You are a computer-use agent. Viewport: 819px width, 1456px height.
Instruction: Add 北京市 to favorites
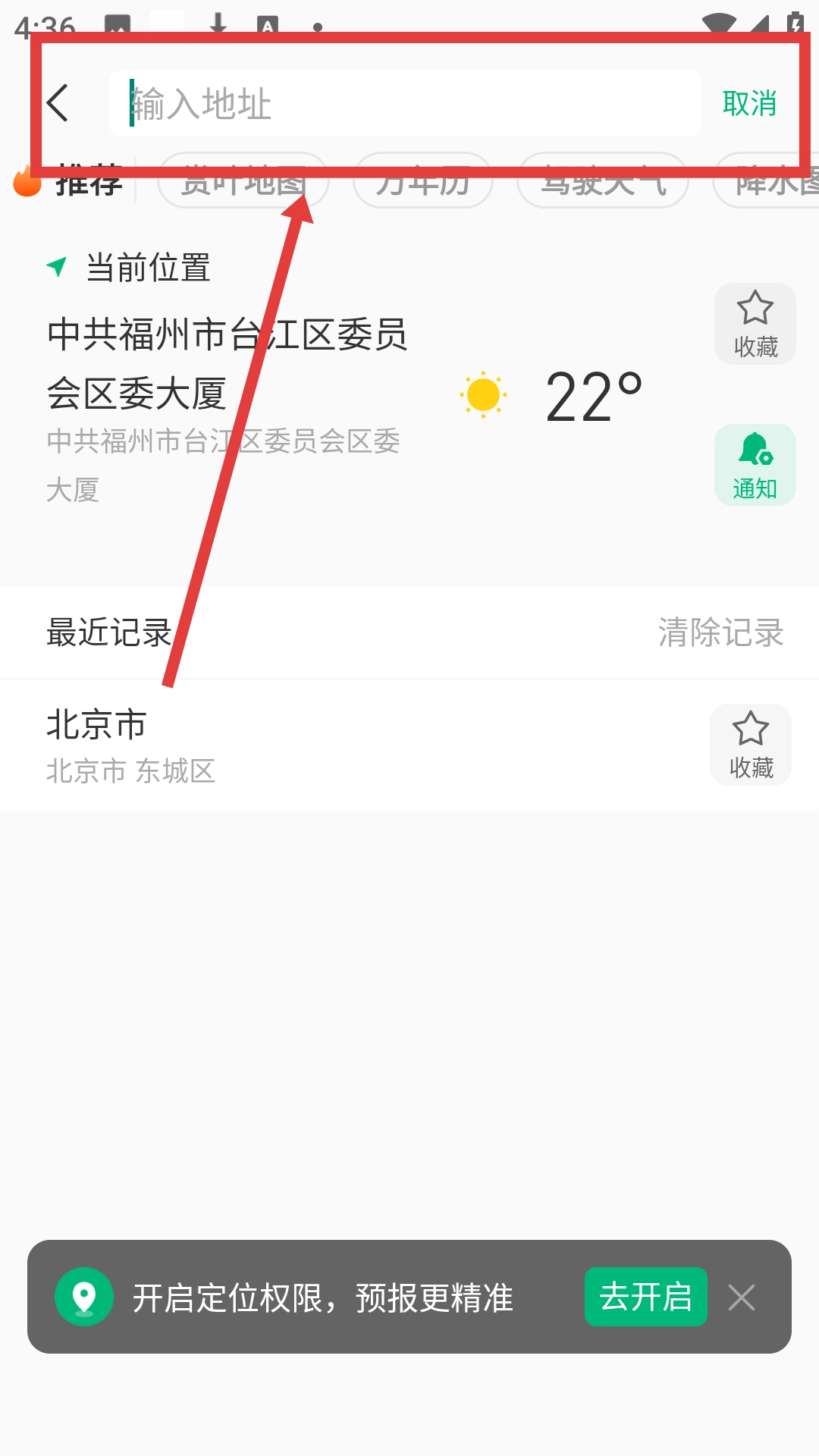(751, 745)
